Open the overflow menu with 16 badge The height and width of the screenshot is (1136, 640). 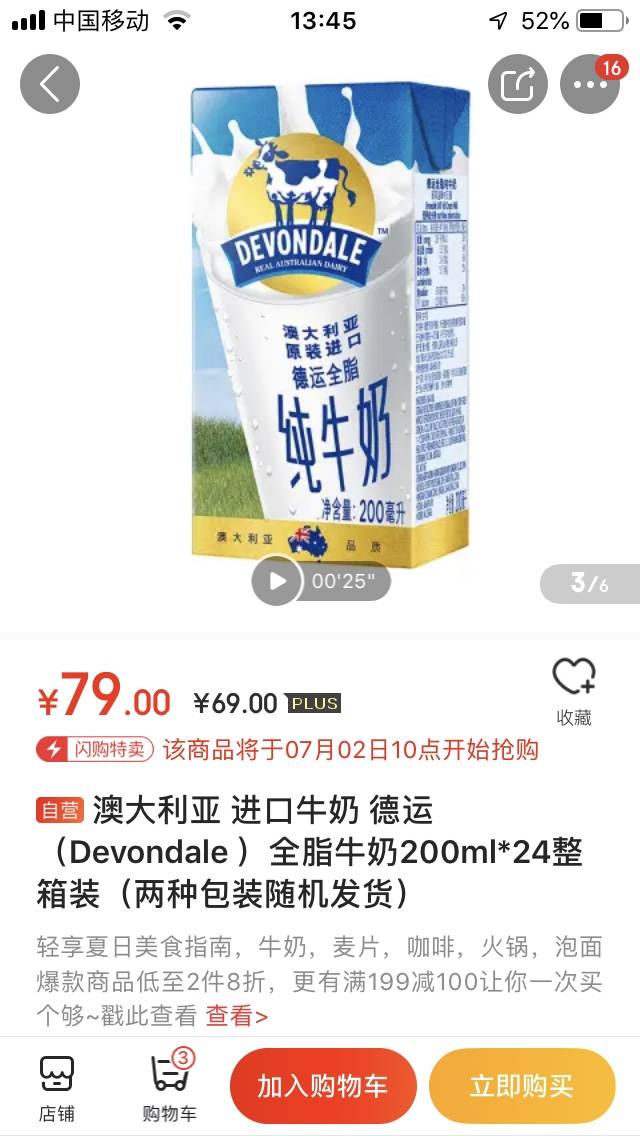(x=590, y=84)
